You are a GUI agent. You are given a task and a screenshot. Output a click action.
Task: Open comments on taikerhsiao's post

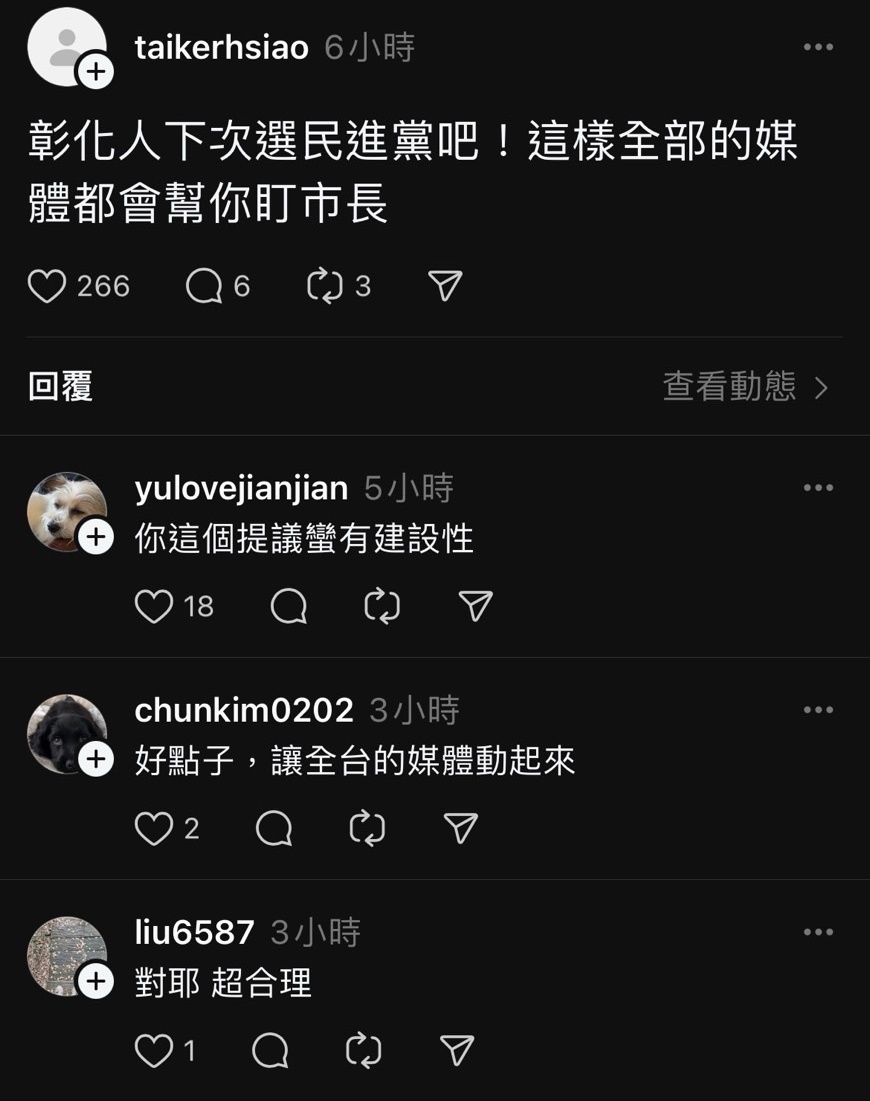204,287
